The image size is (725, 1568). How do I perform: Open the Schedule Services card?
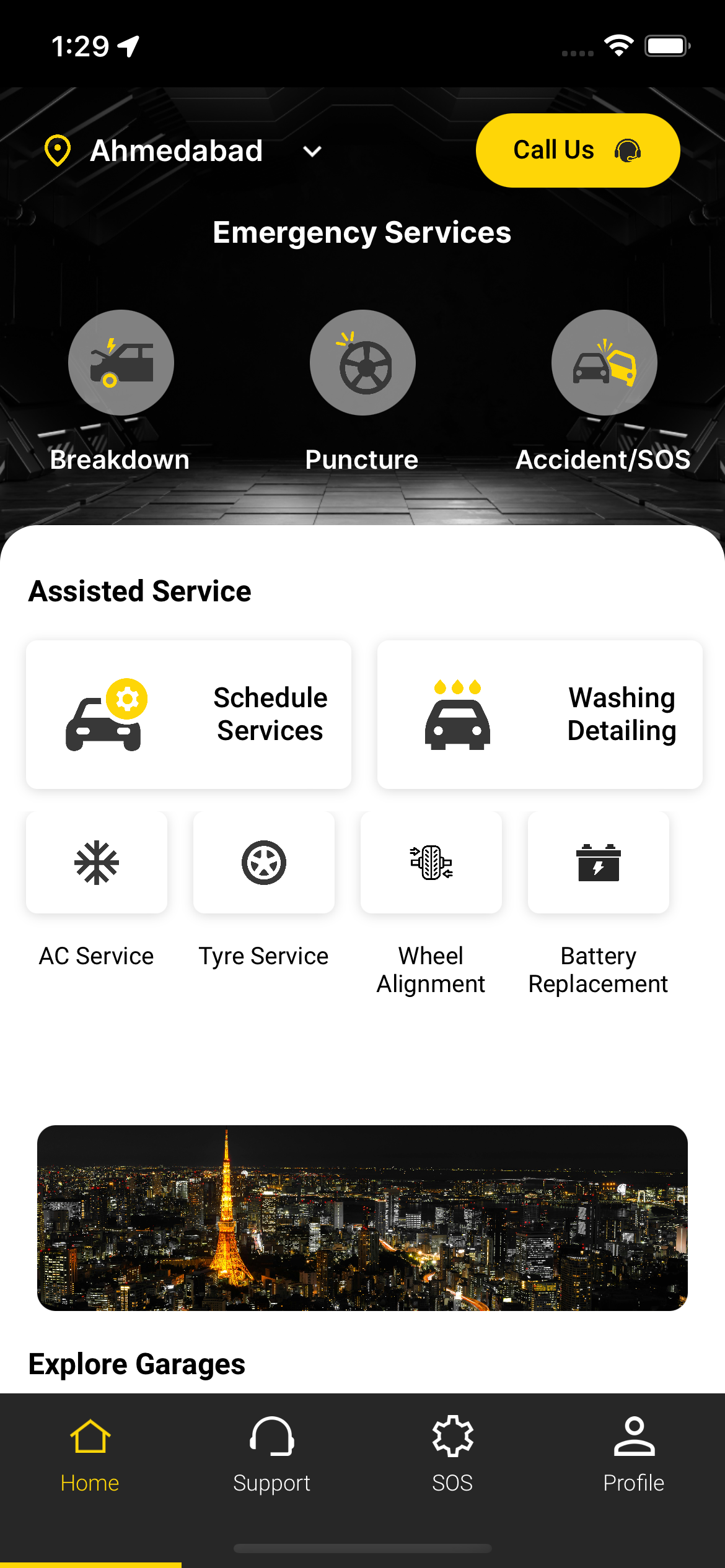188,714
